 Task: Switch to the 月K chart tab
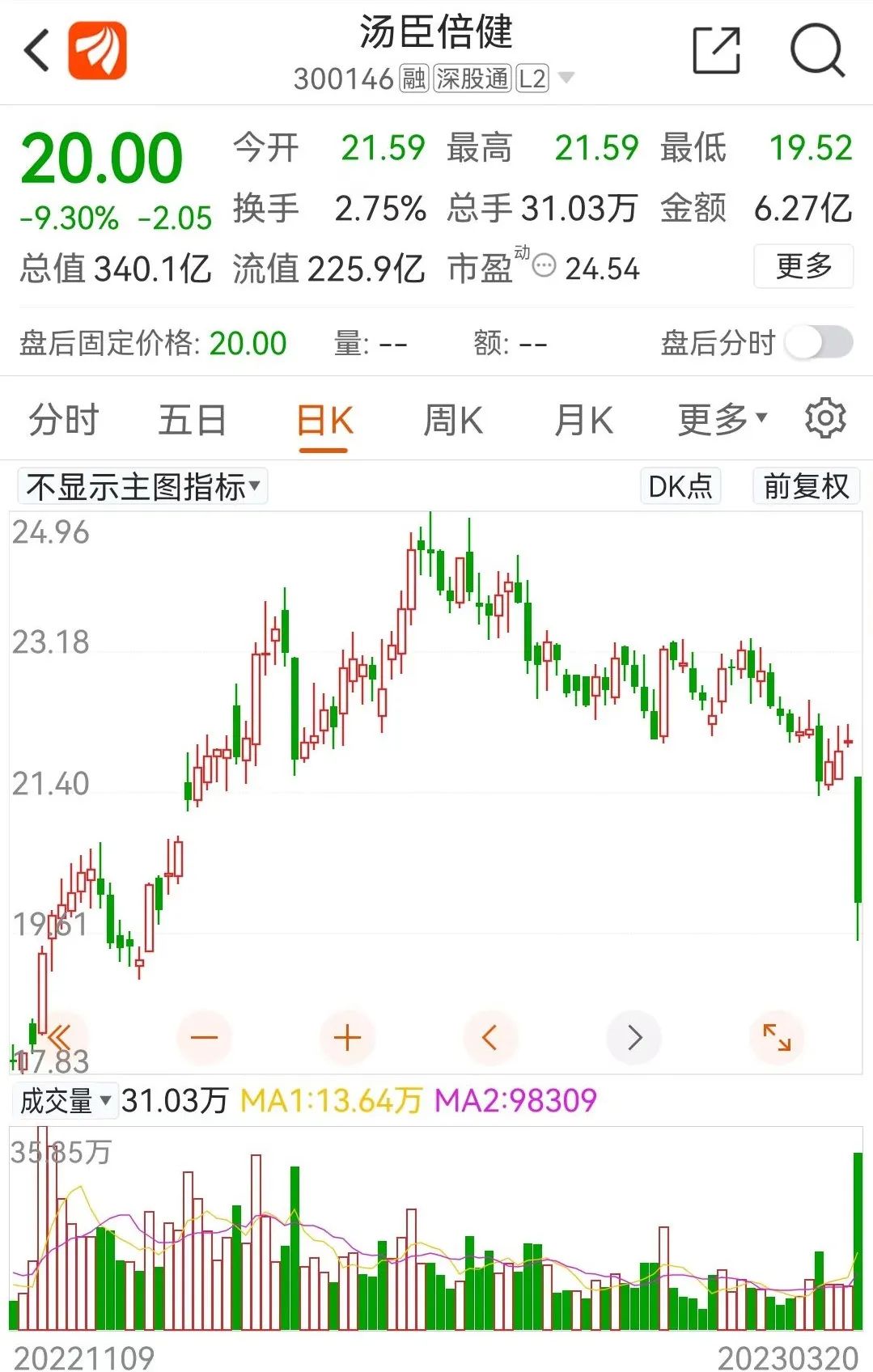[583, 421]
